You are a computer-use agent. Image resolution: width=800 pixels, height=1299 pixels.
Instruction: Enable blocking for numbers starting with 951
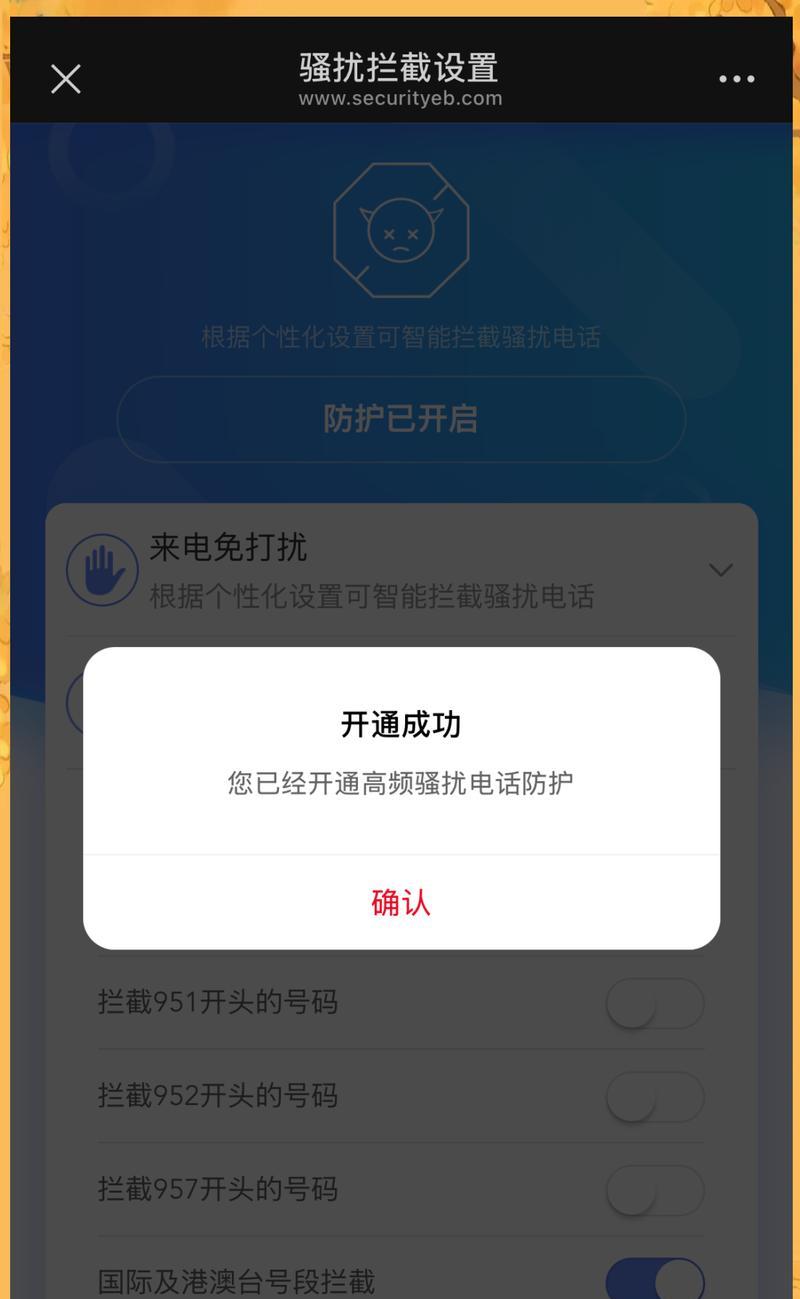click(x=654, y=1003)
